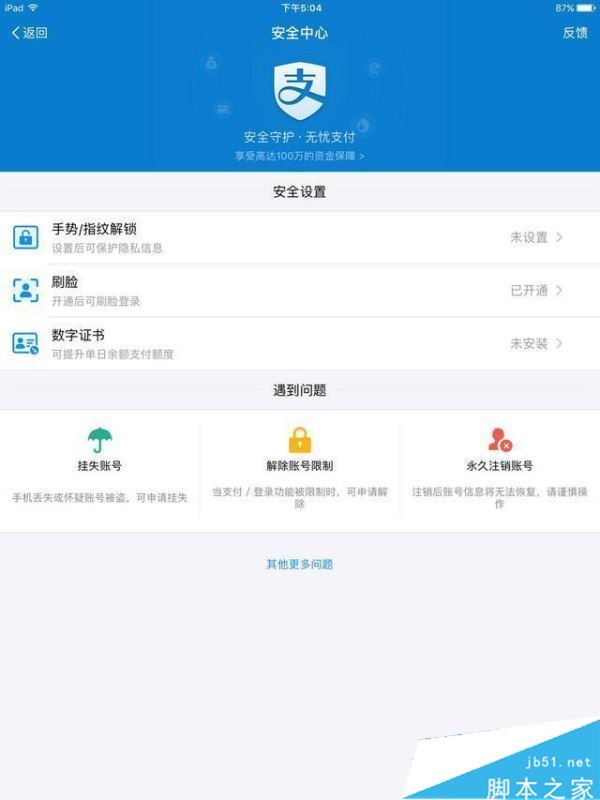Go back using the 返回 button
The image size is (600, 800).
click(x=30, y=33)
